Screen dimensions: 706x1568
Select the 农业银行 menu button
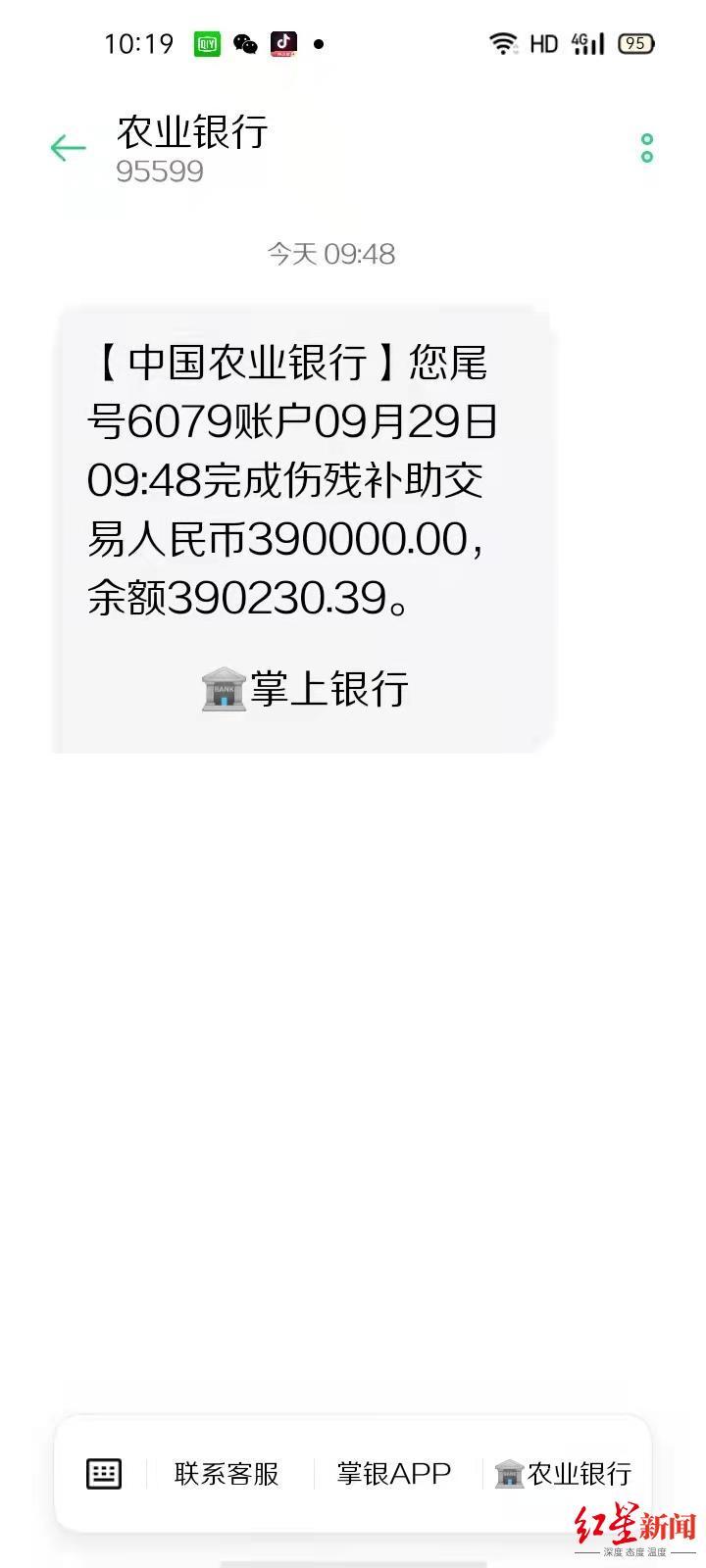tap(564, 1473)
